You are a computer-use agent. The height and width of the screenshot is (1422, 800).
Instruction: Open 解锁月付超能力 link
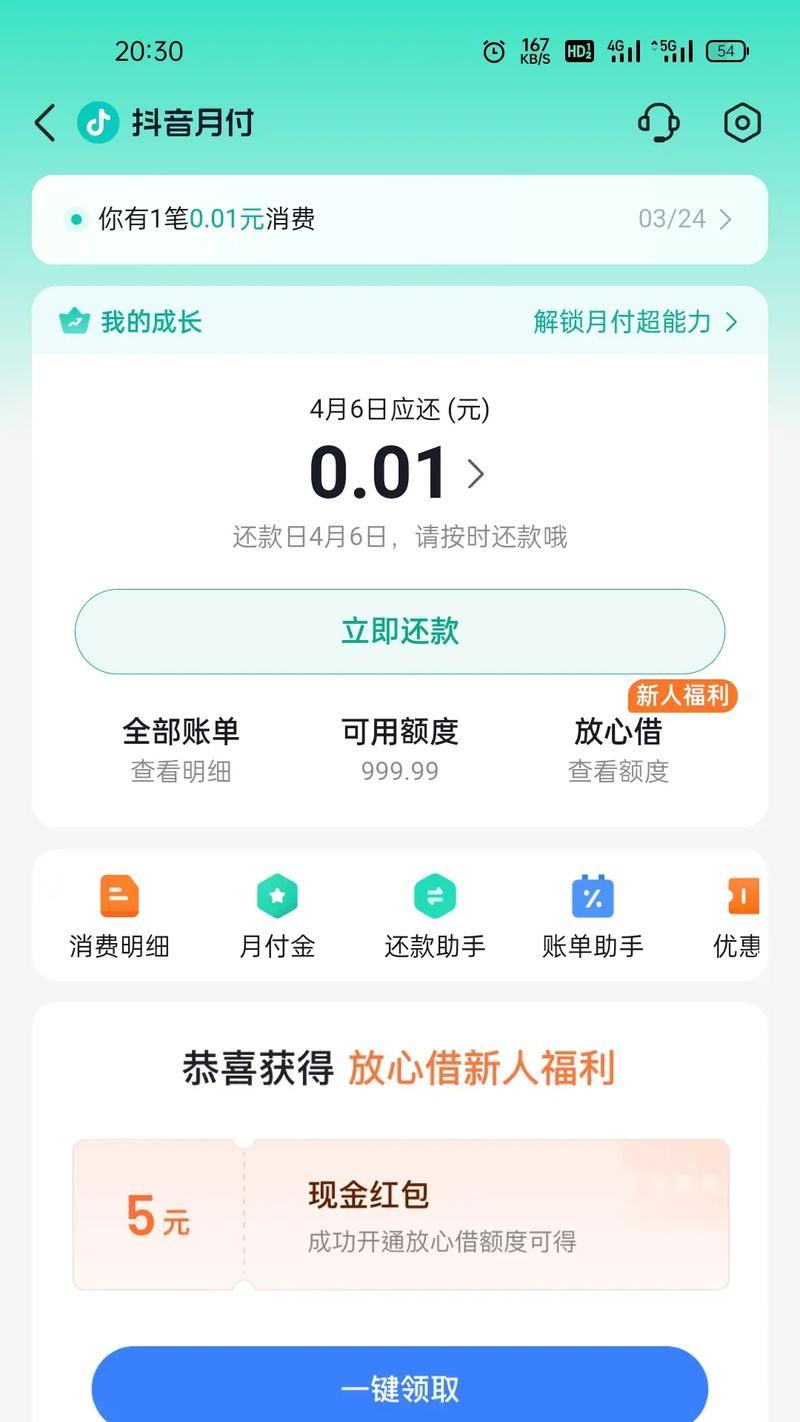click(635, 322)
